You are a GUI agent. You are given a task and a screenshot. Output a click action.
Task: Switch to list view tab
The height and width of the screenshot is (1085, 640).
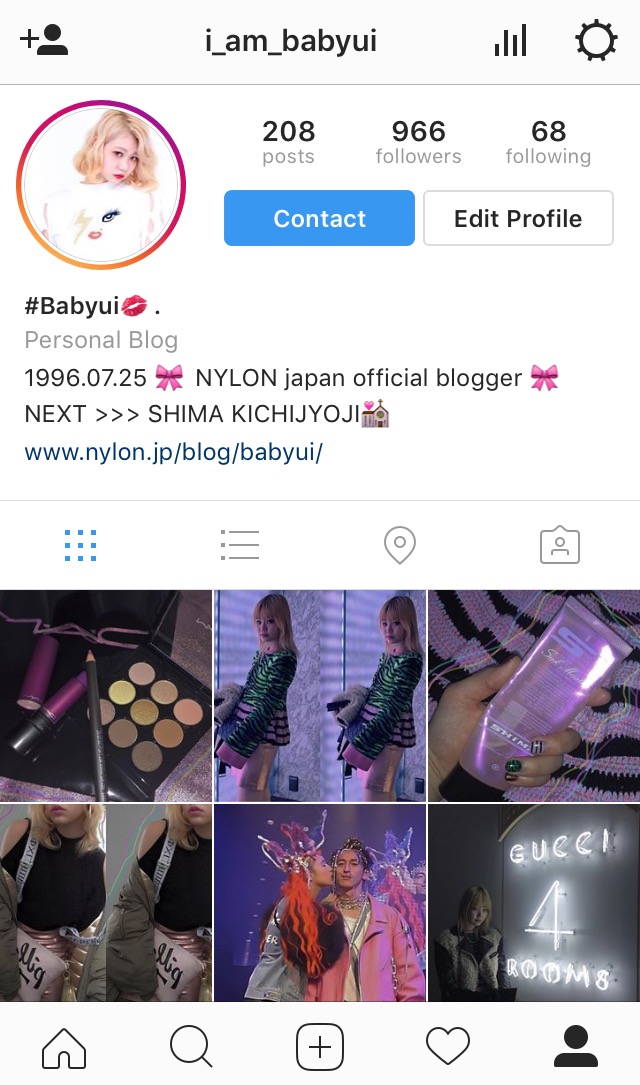click(x=240, y=545)
